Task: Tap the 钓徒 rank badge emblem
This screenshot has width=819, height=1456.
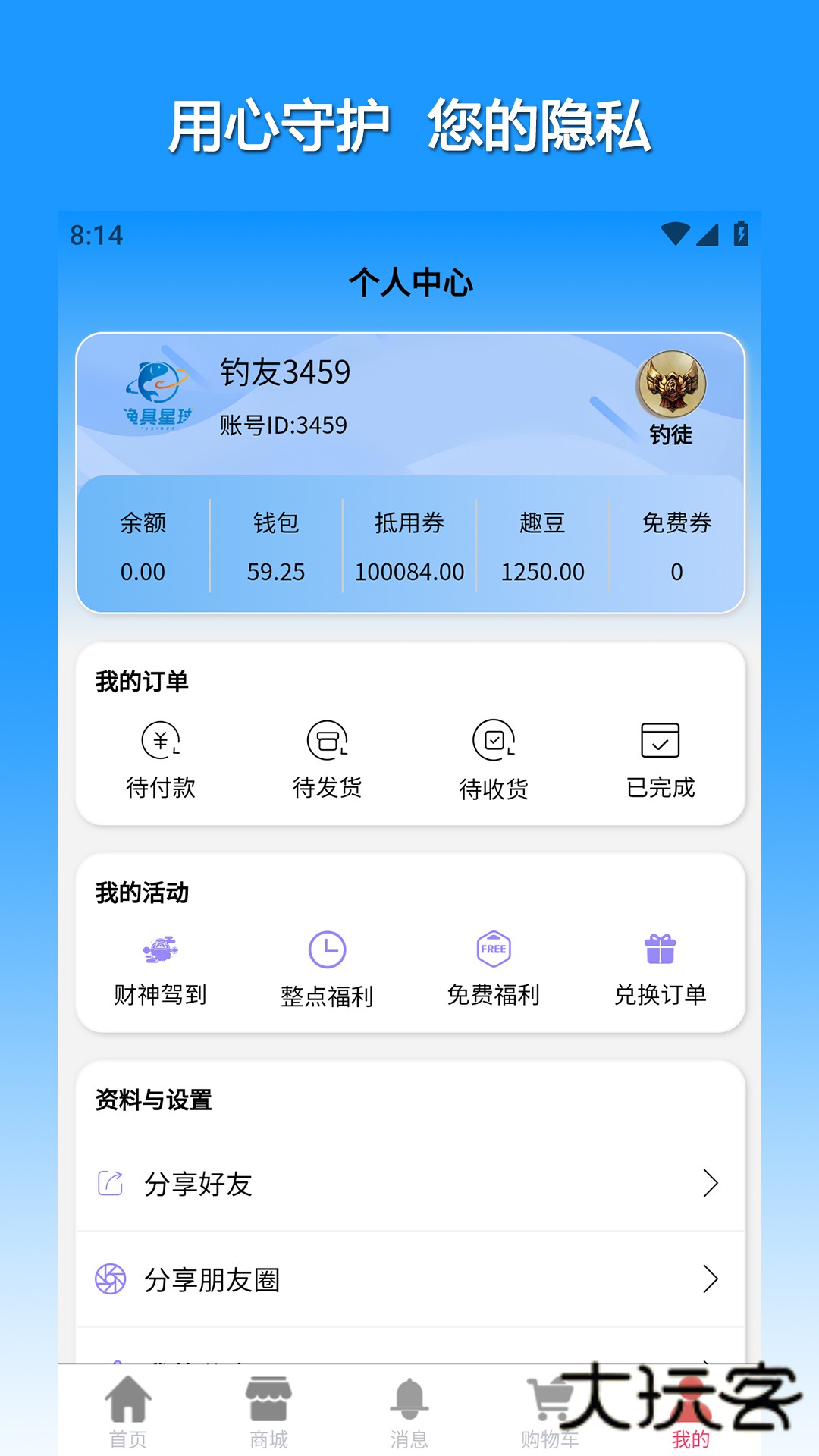Action: [x=670, y=387]
